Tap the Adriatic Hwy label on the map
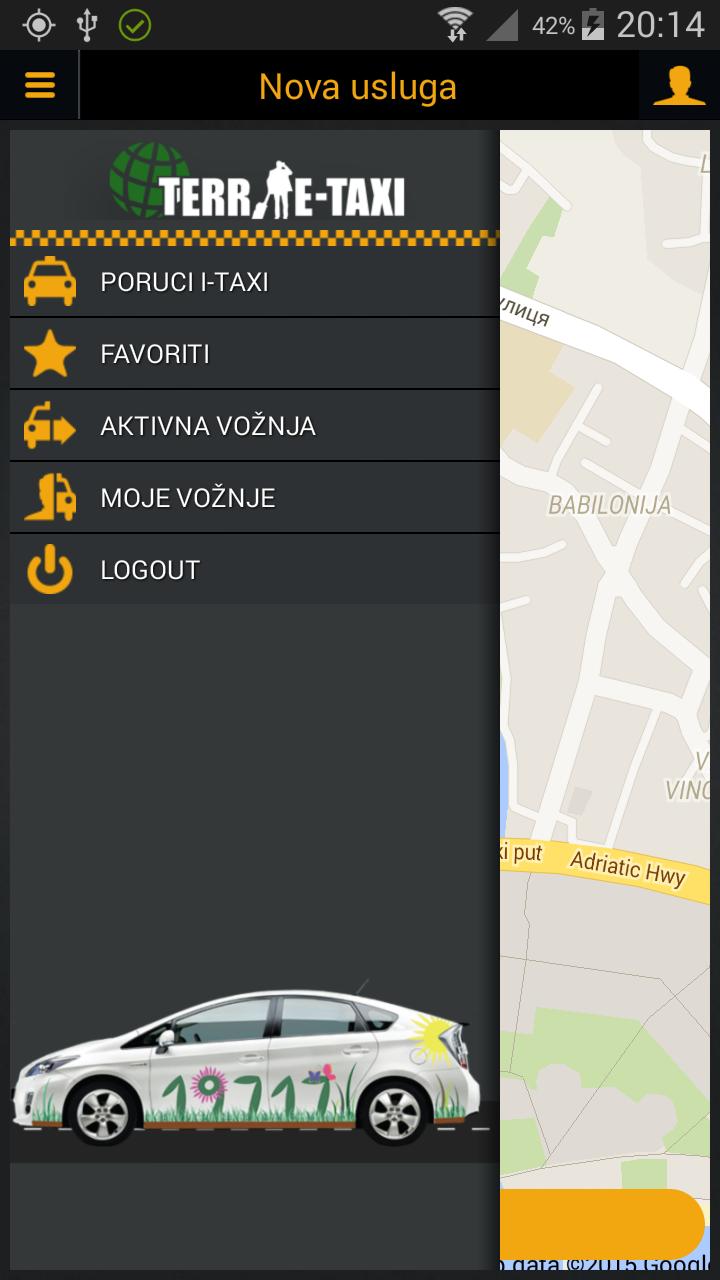The image size is (720, 1280). tap(630, 868)
